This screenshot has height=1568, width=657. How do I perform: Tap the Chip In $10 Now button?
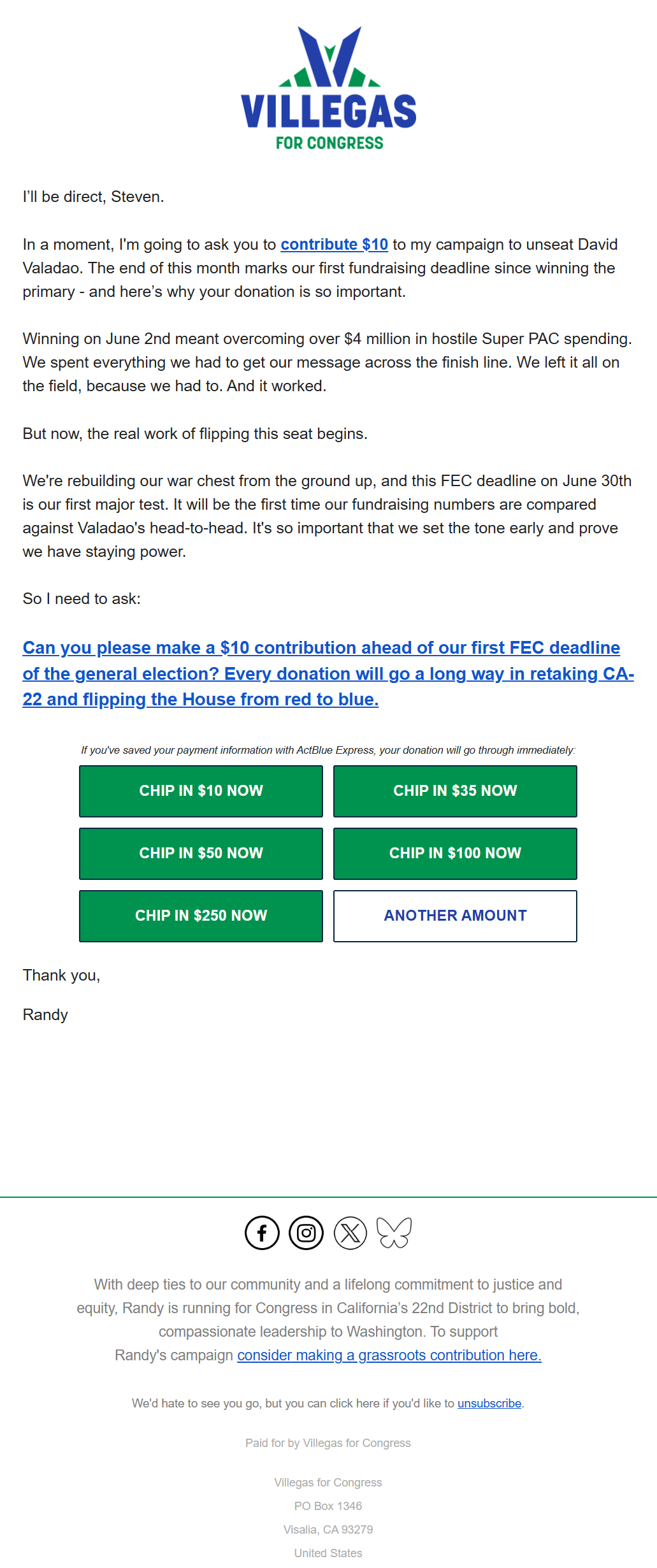click(201, 791)
